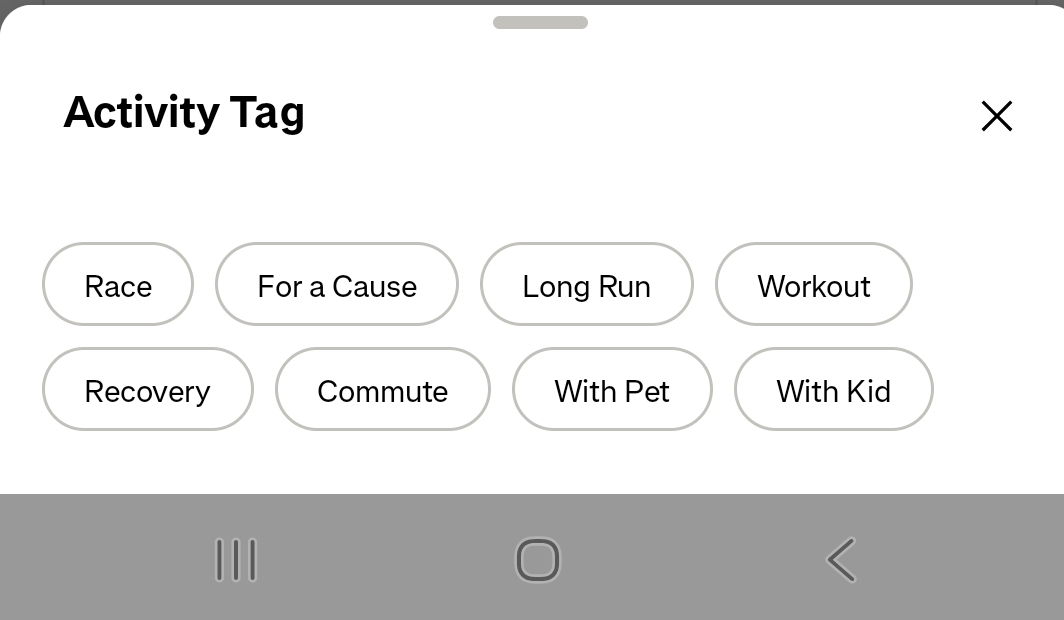Go back using system back button
The width and height of the screenshot is (1064, 620).
click(x=841, y=559)
